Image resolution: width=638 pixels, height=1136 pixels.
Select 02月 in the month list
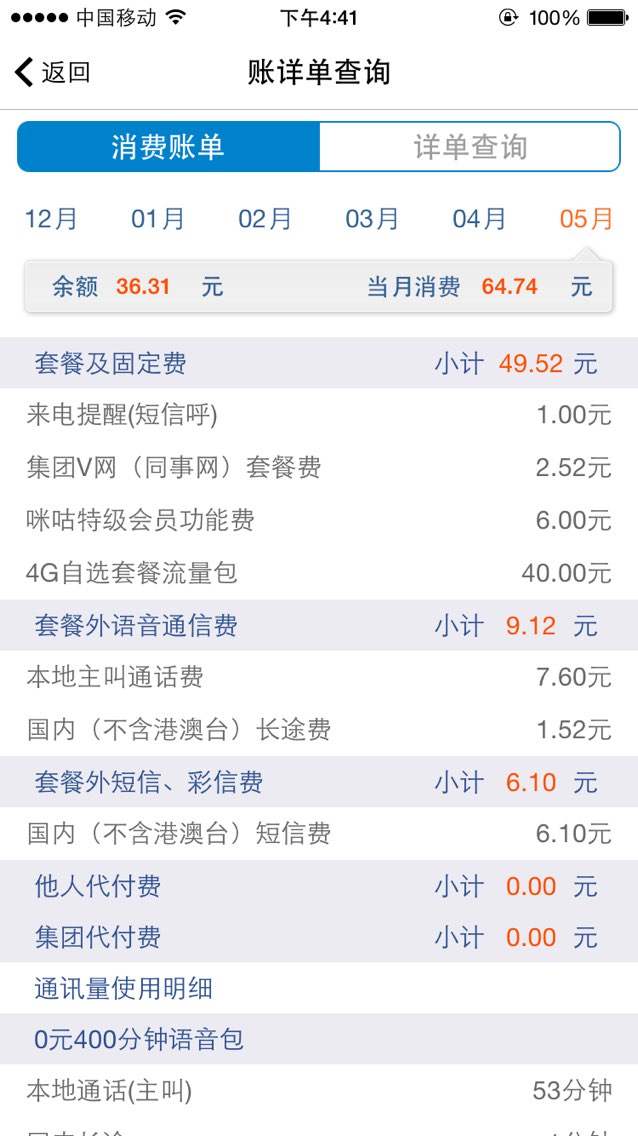265,219
